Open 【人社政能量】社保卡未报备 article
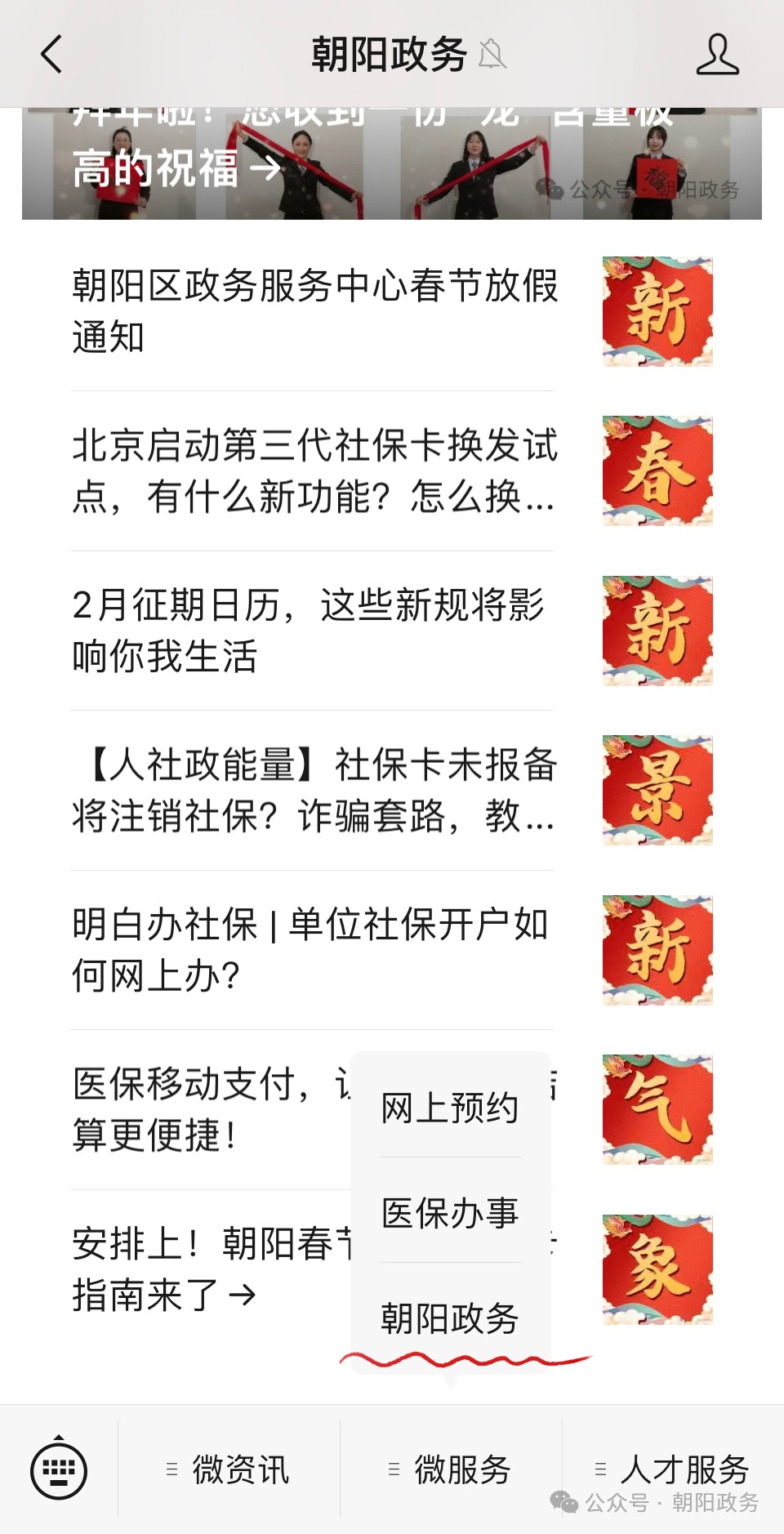Image resolution: width=784 pixels, height=1534 pixels. pos(314,790)
